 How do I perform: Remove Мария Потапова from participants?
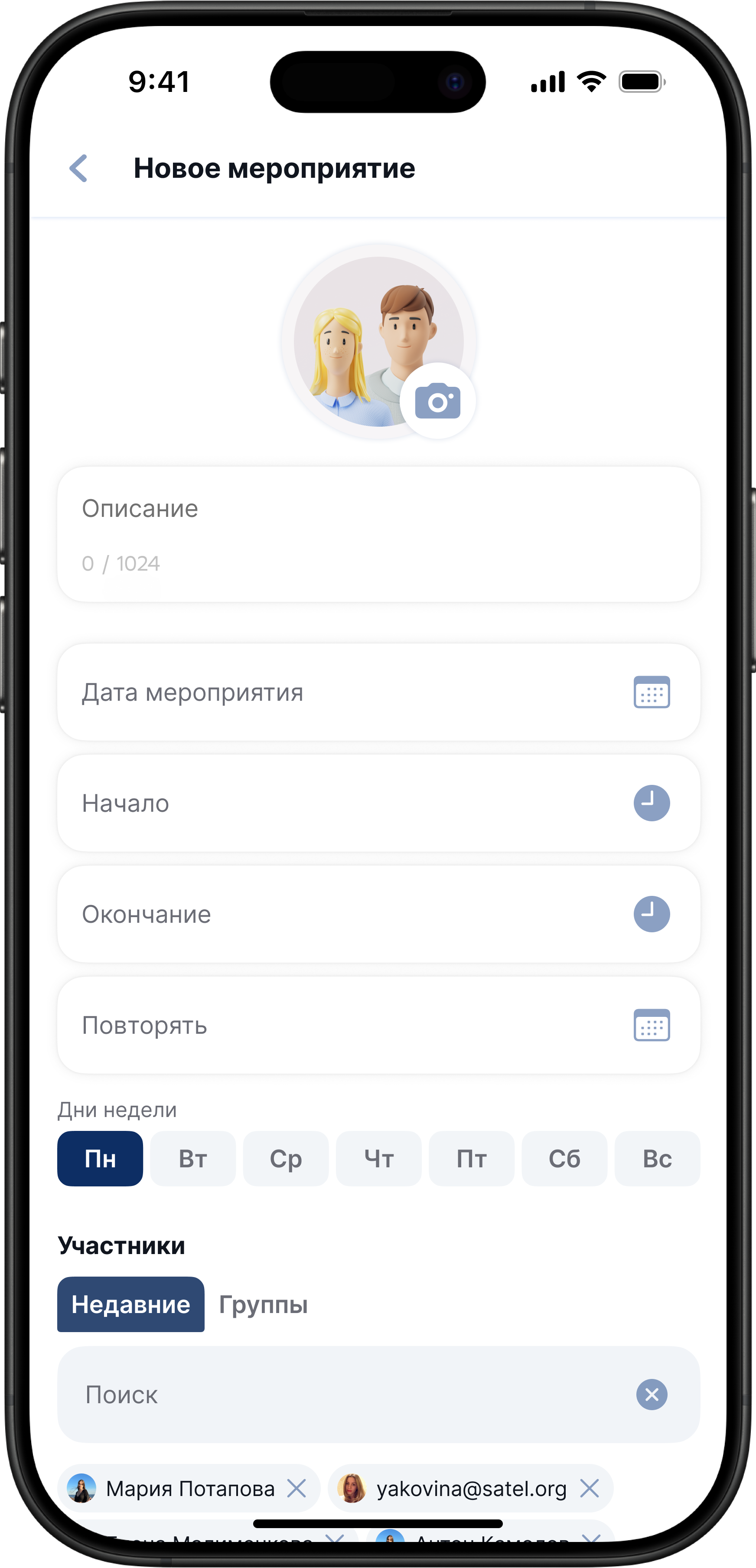click(297, 1488)
